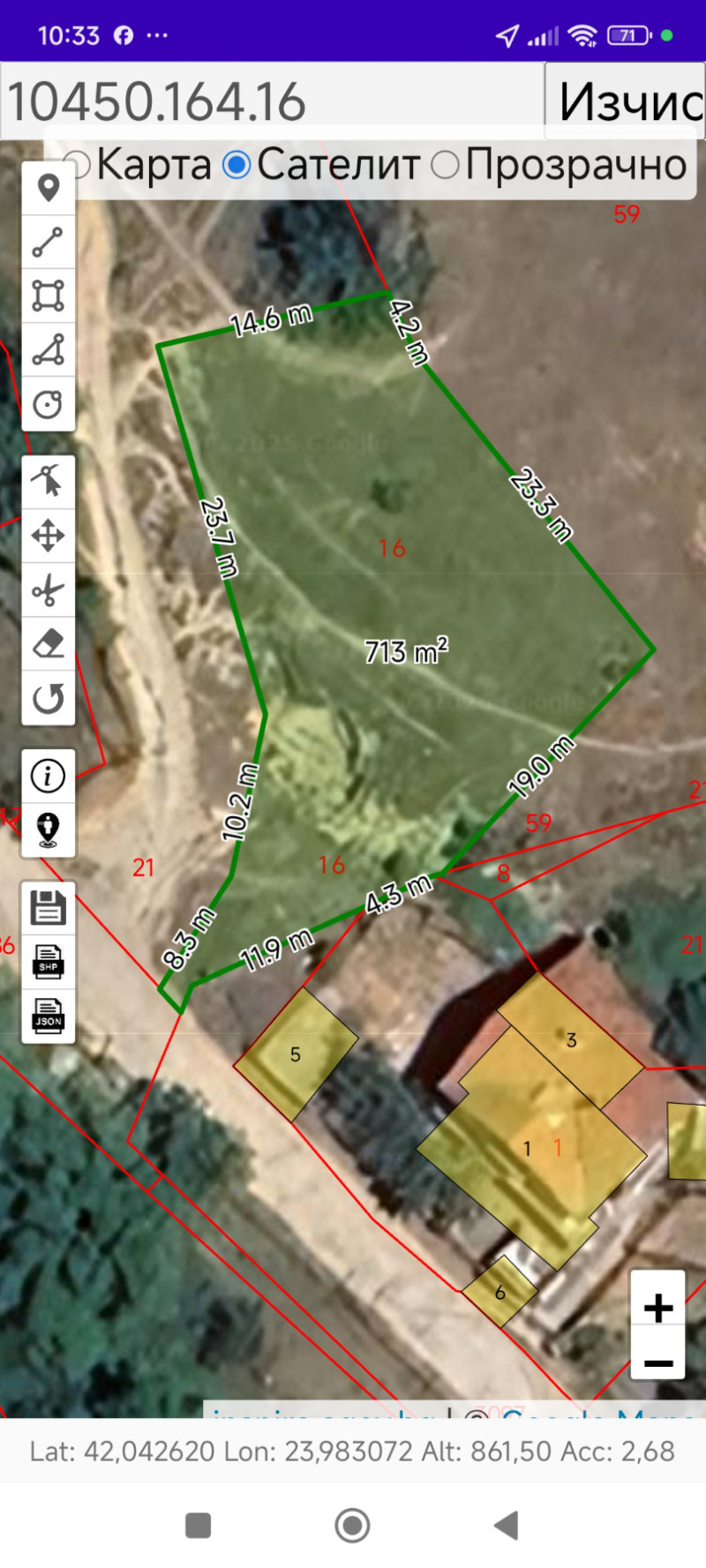This screenshot has height=1568, width=706.
Task: Export the drawing as SHP
Action: 49,962
